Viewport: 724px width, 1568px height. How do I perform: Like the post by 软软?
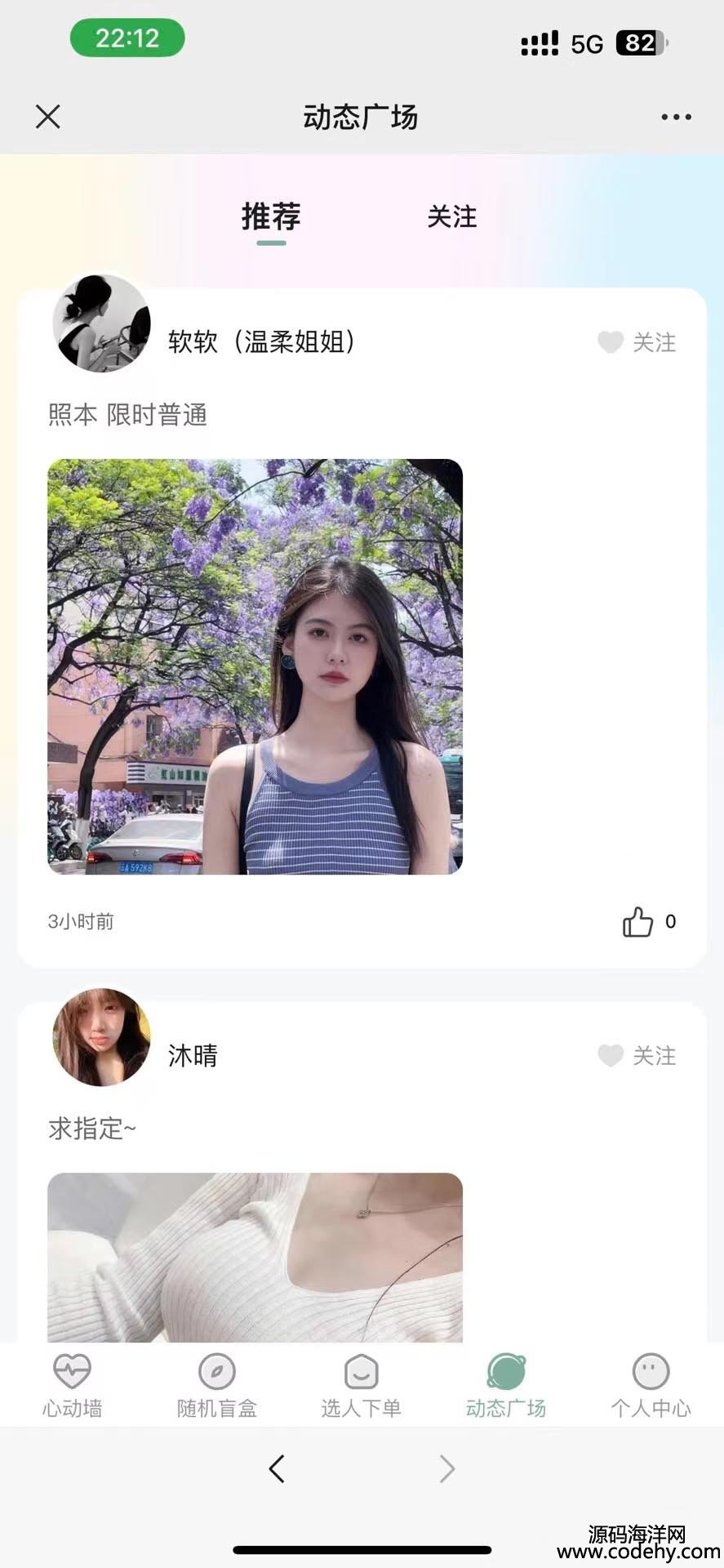[638, 922]
